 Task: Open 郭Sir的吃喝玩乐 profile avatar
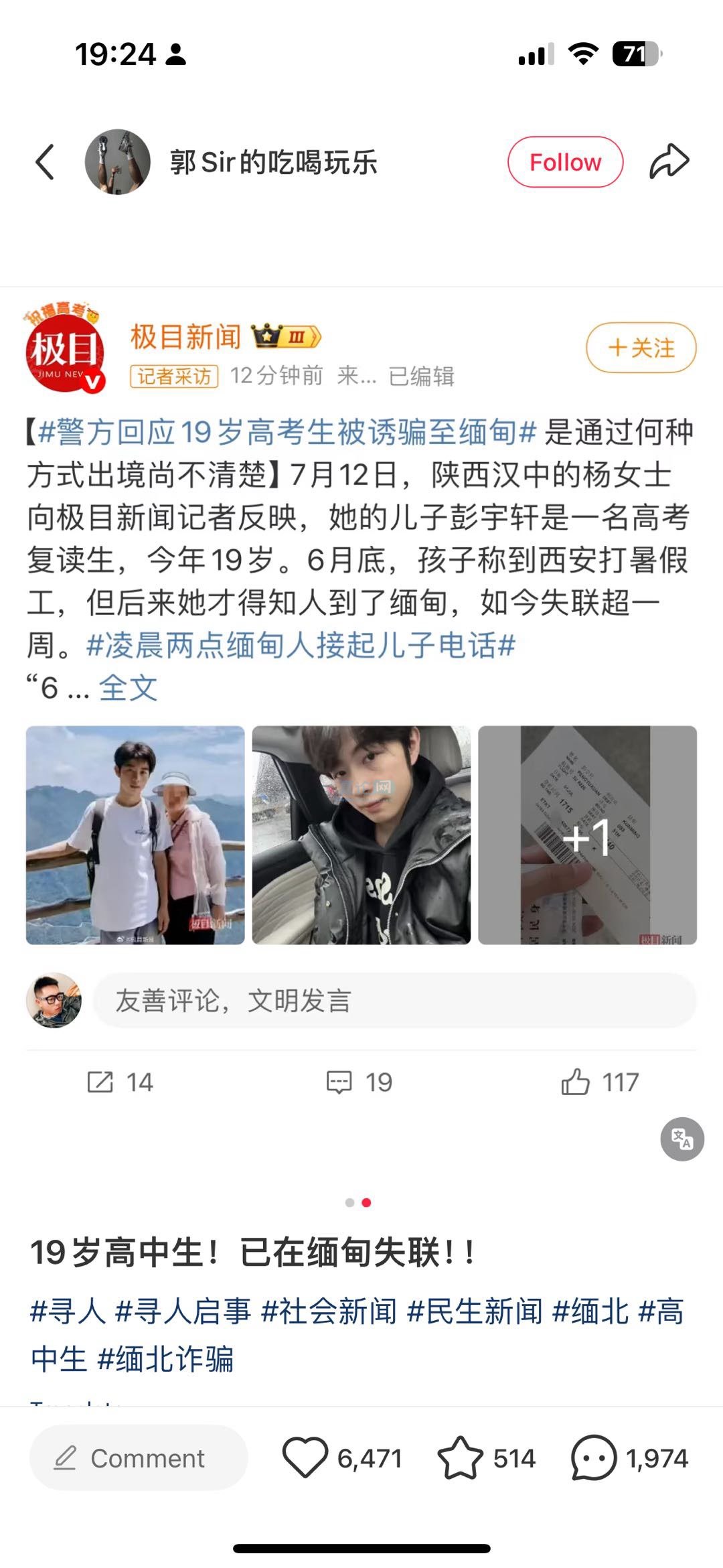[x=118, y=162]
